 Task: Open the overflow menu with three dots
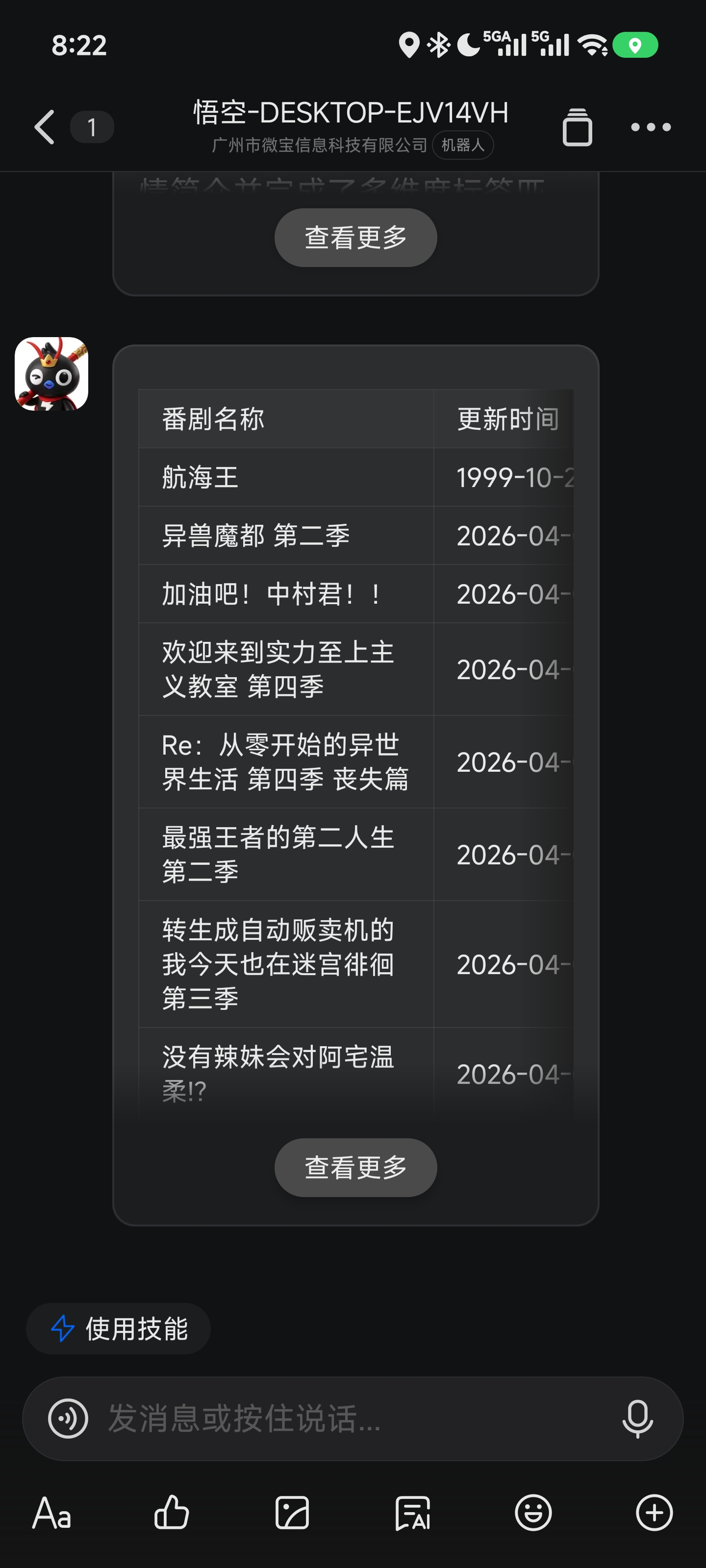pyautogui.click(x=650, y=126)
